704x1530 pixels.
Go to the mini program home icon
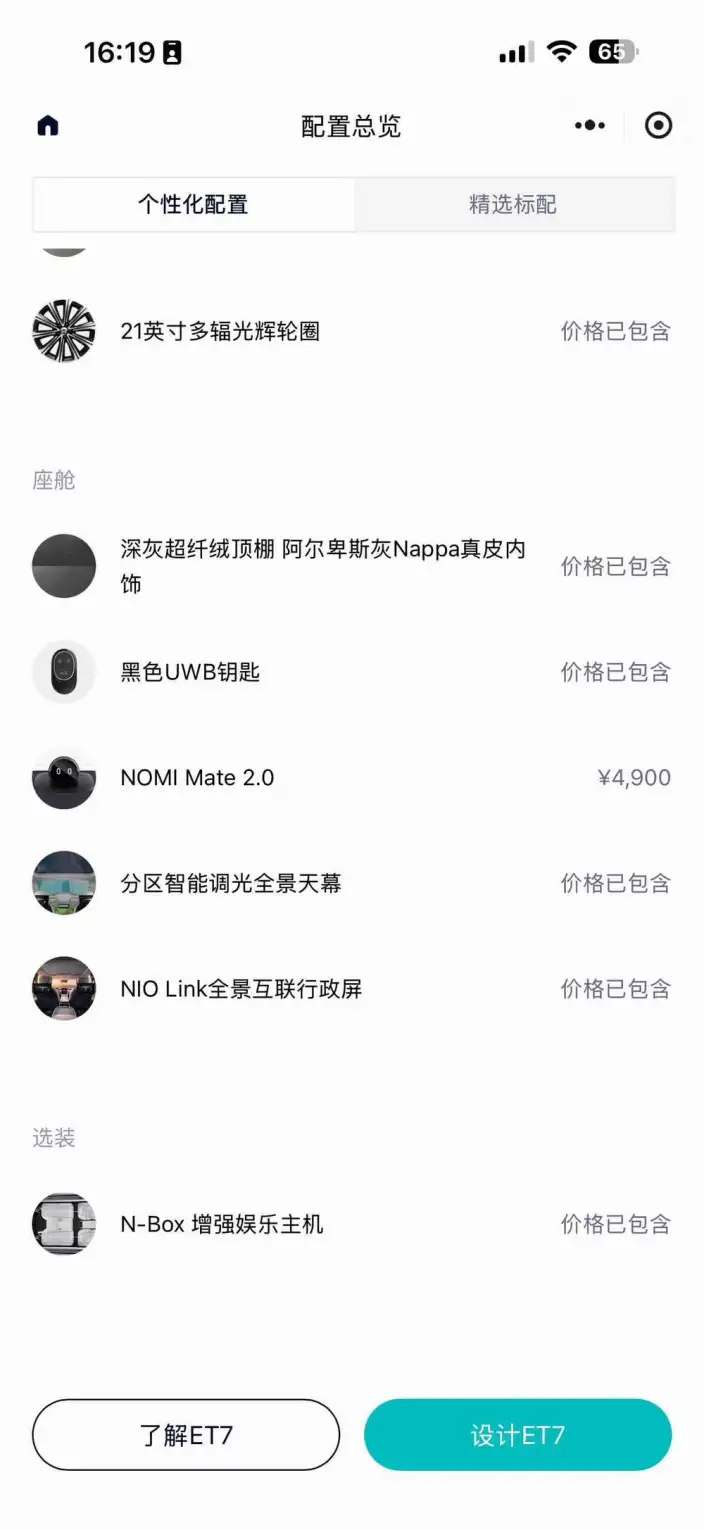click(x=48, y=125)
